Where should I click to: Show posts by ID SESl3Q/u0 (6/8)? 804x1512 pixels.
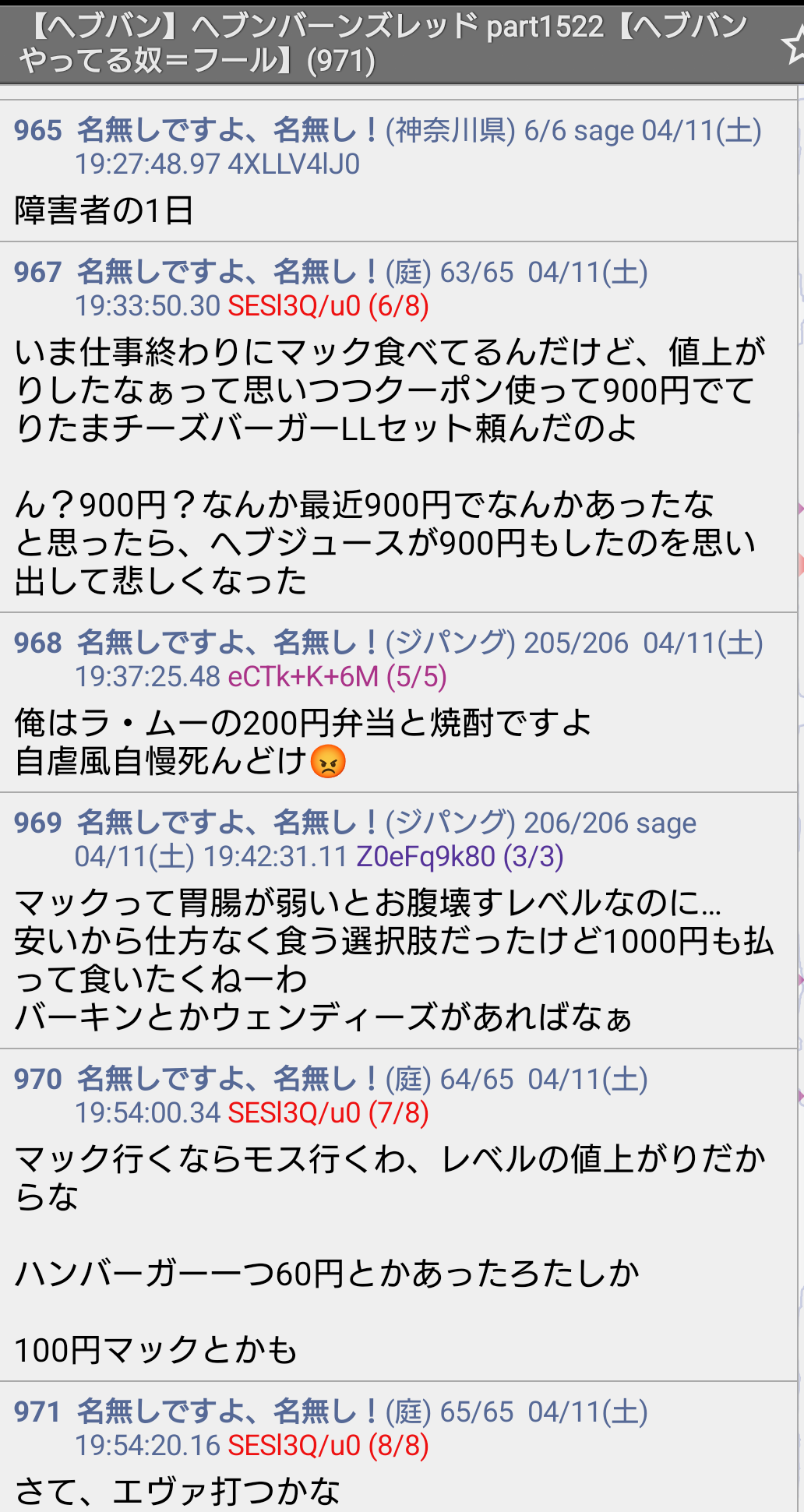tap(328, 306)
